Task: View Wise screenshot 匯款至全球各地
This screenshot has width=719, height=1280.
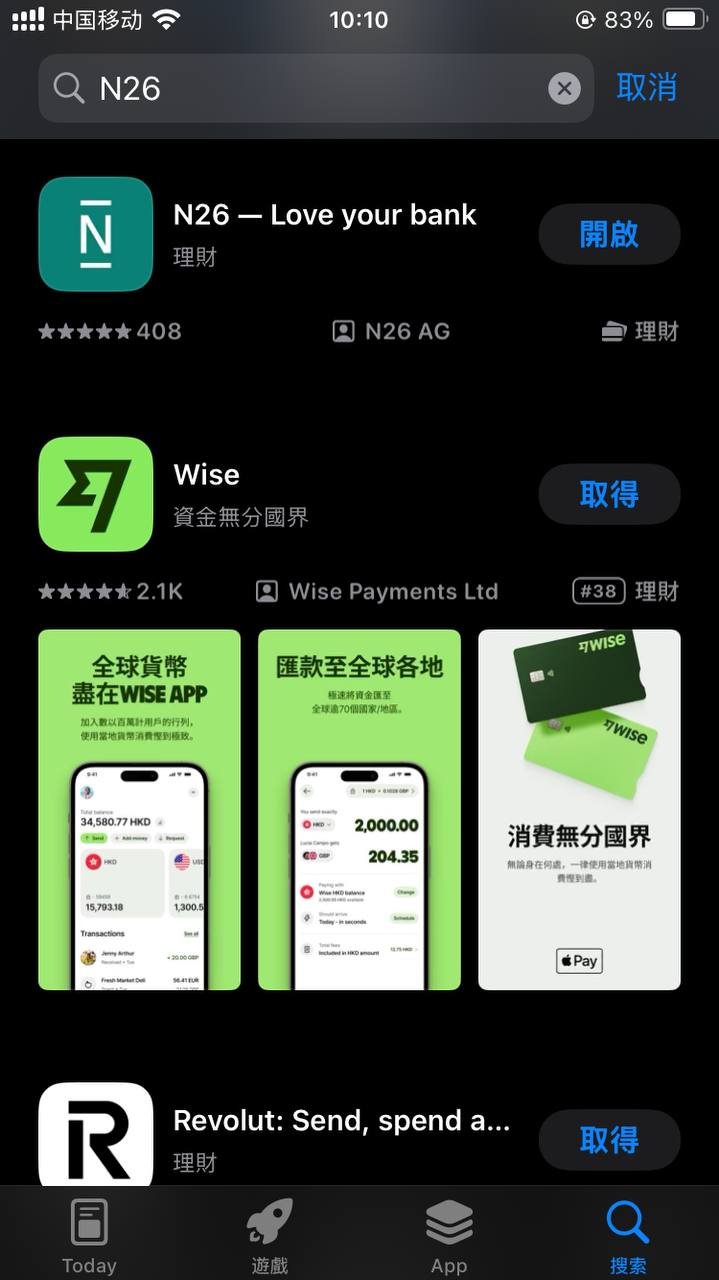Action: pyautogui.click(x=359, y=809)
